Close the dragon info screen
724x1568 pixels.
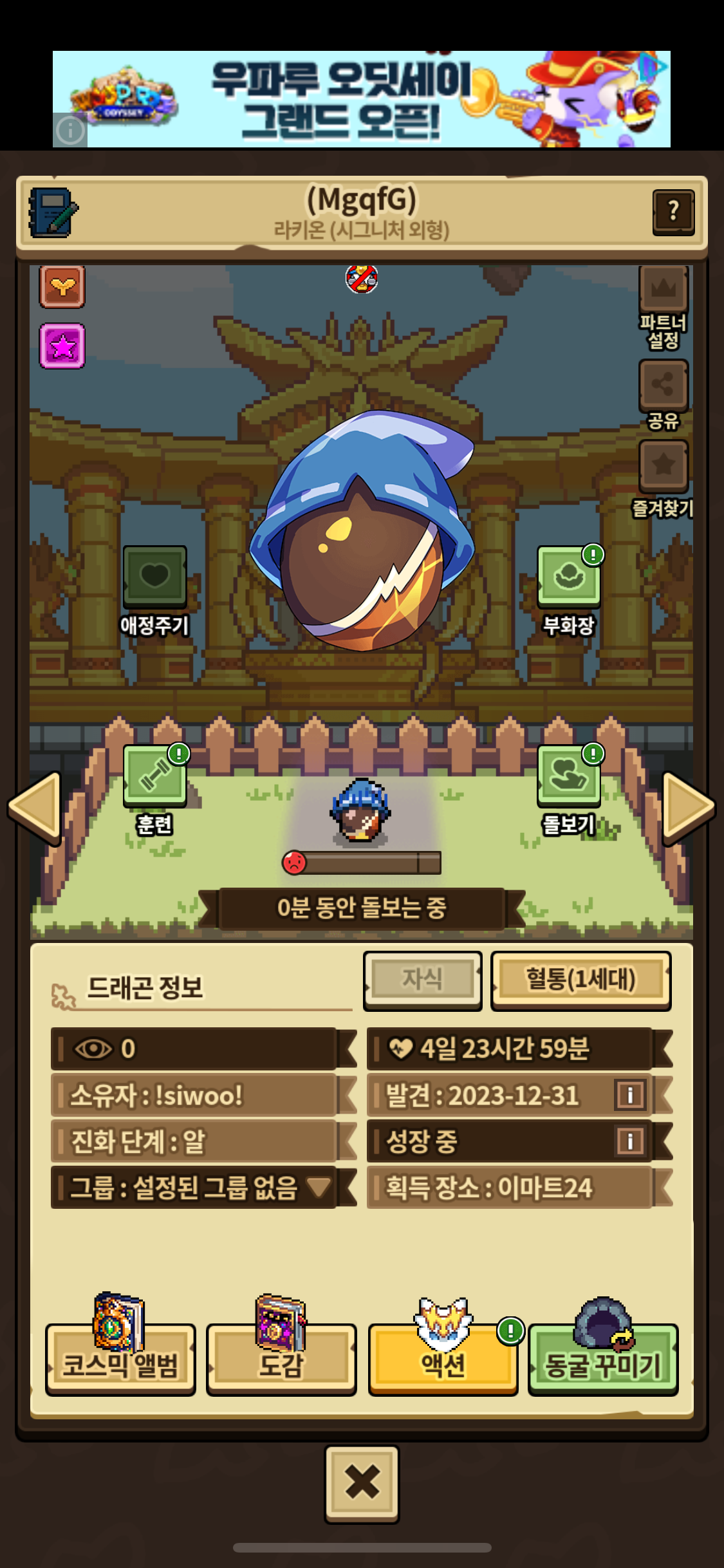point(362,1483)
